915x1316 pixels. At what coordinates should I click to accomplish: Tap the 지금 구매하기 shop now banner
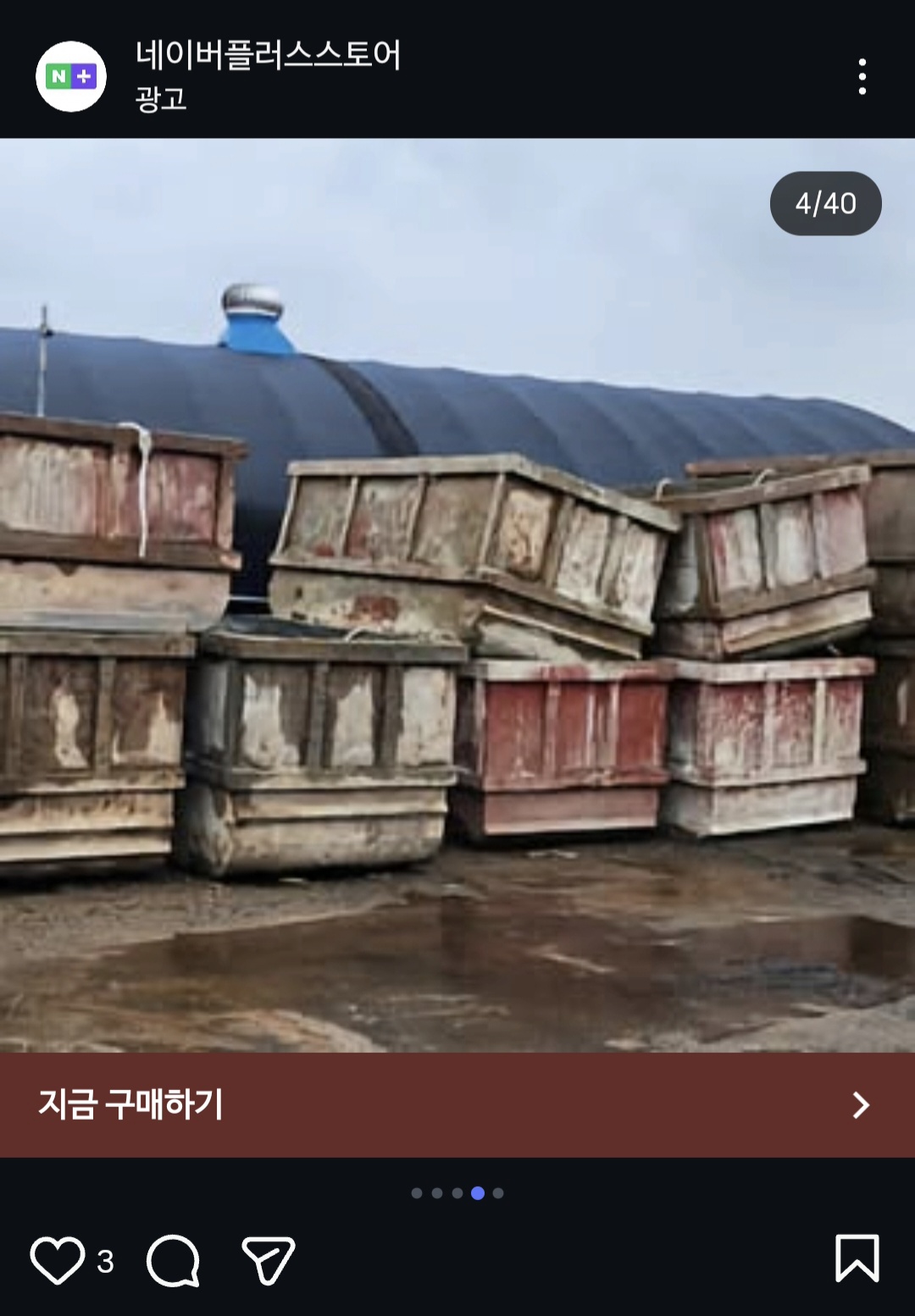click(457, 1104)
